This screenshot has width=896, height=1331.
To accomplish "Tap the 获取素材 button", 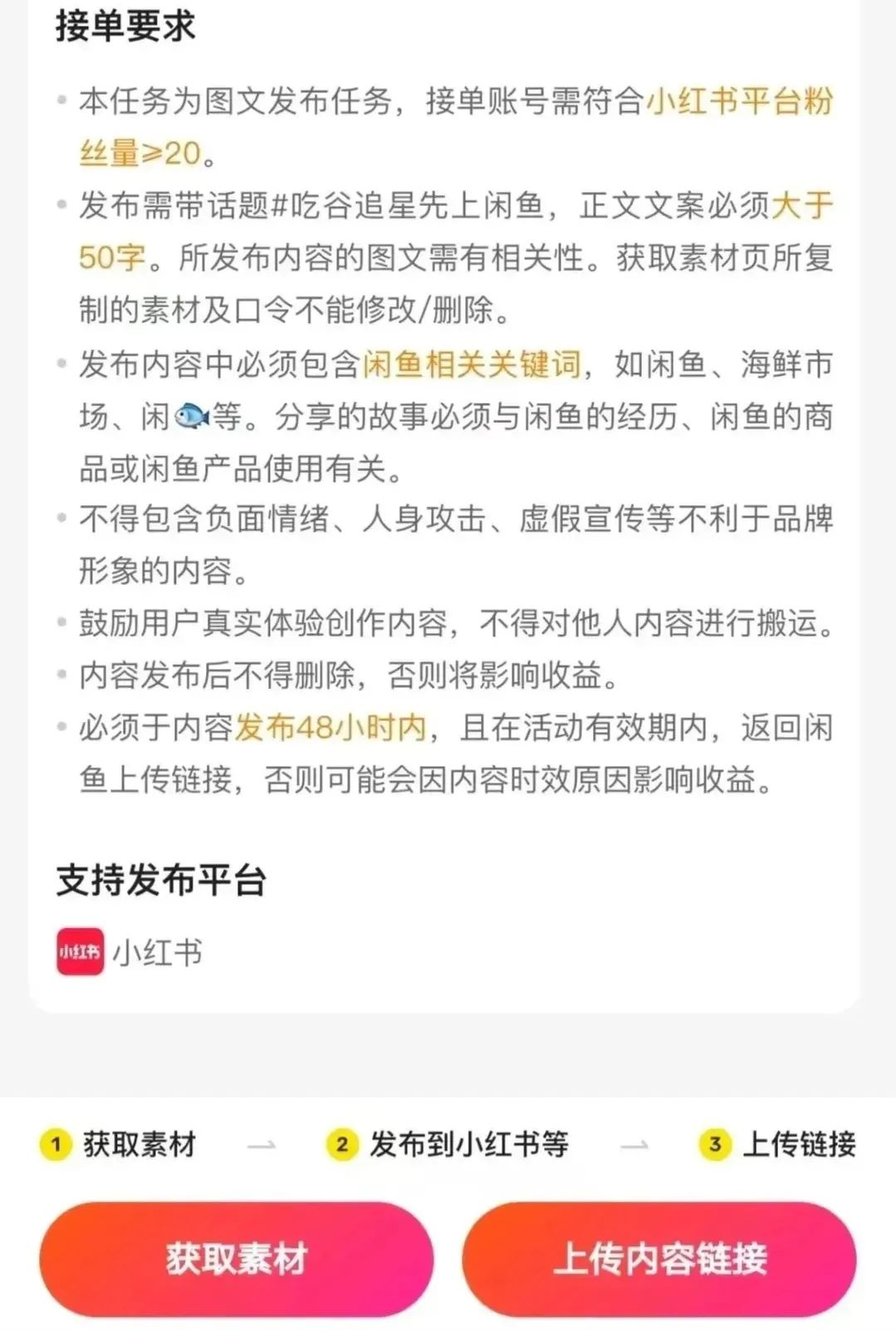I will [x=237, y=1259].
